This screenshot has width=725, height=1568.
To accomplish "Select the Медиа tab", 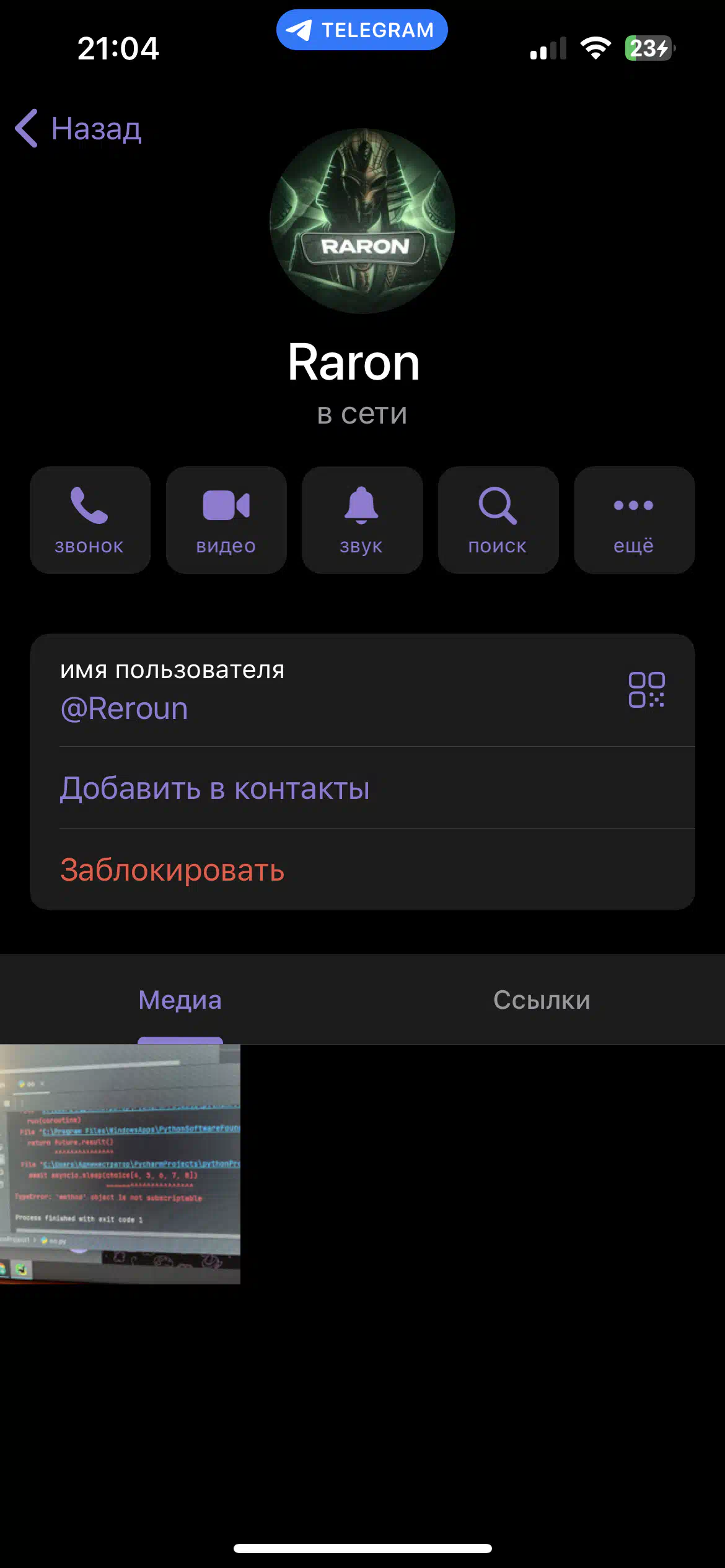I will [180, 1000].
